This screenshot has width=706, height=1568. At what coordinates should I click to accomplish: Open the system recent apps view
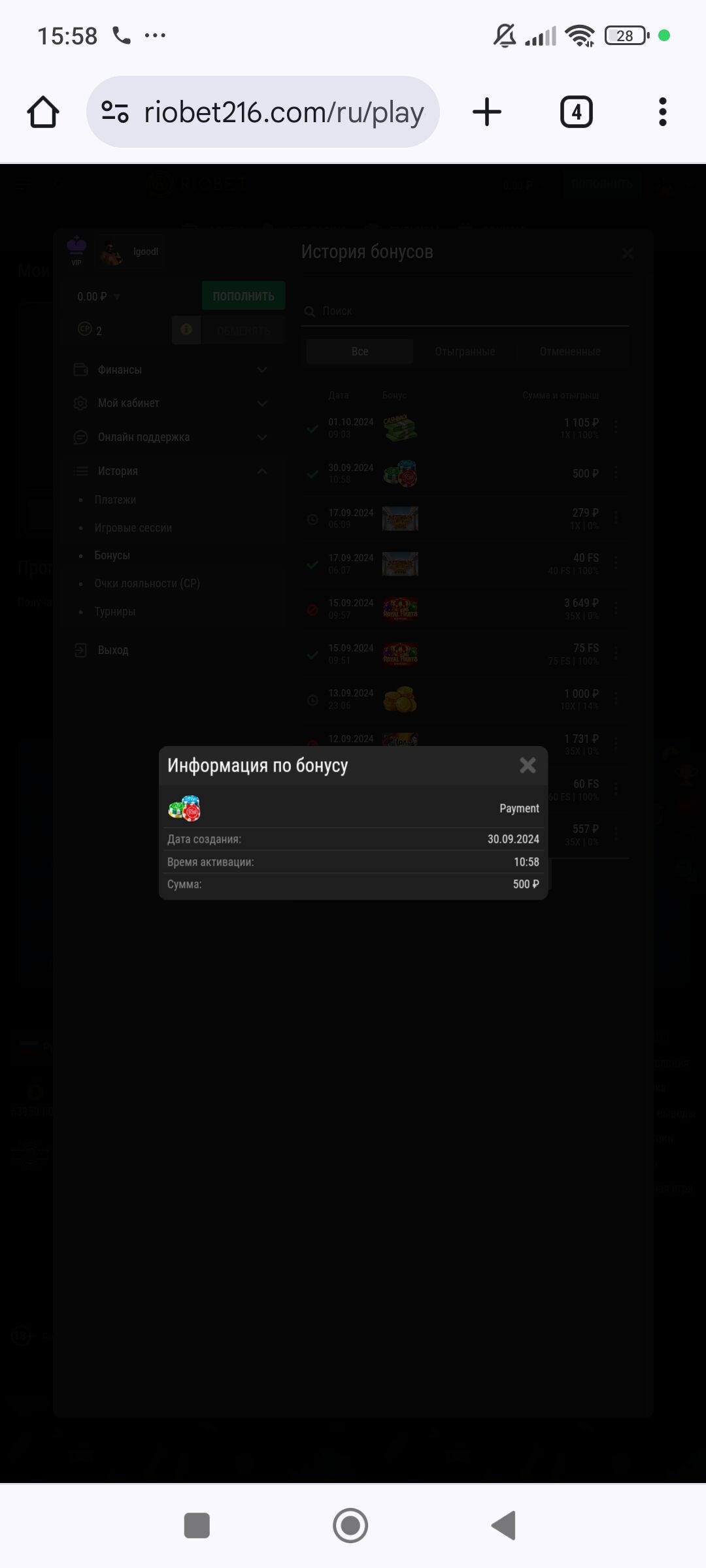coord(197,1526)
